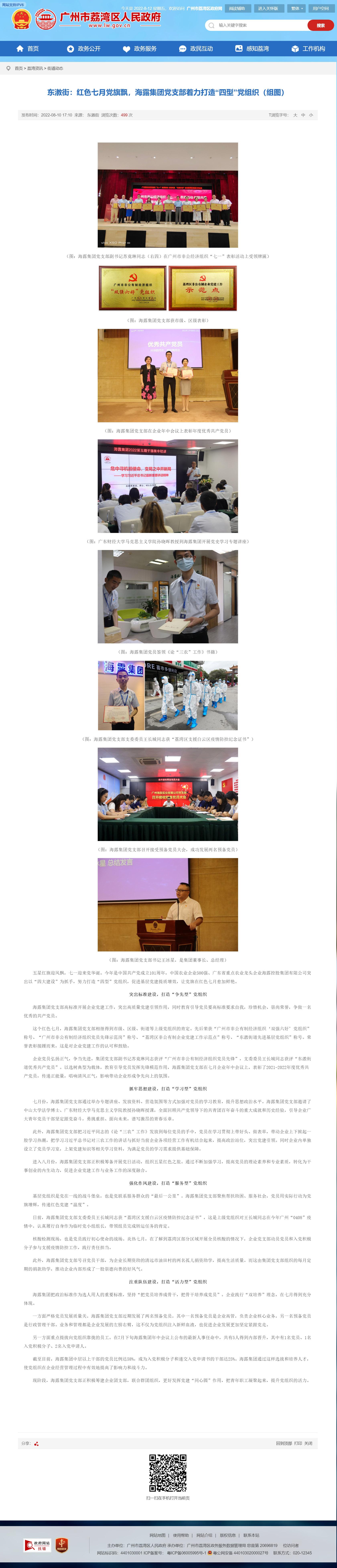Select the 感知荔湾 navigation item

coord(252,49)
